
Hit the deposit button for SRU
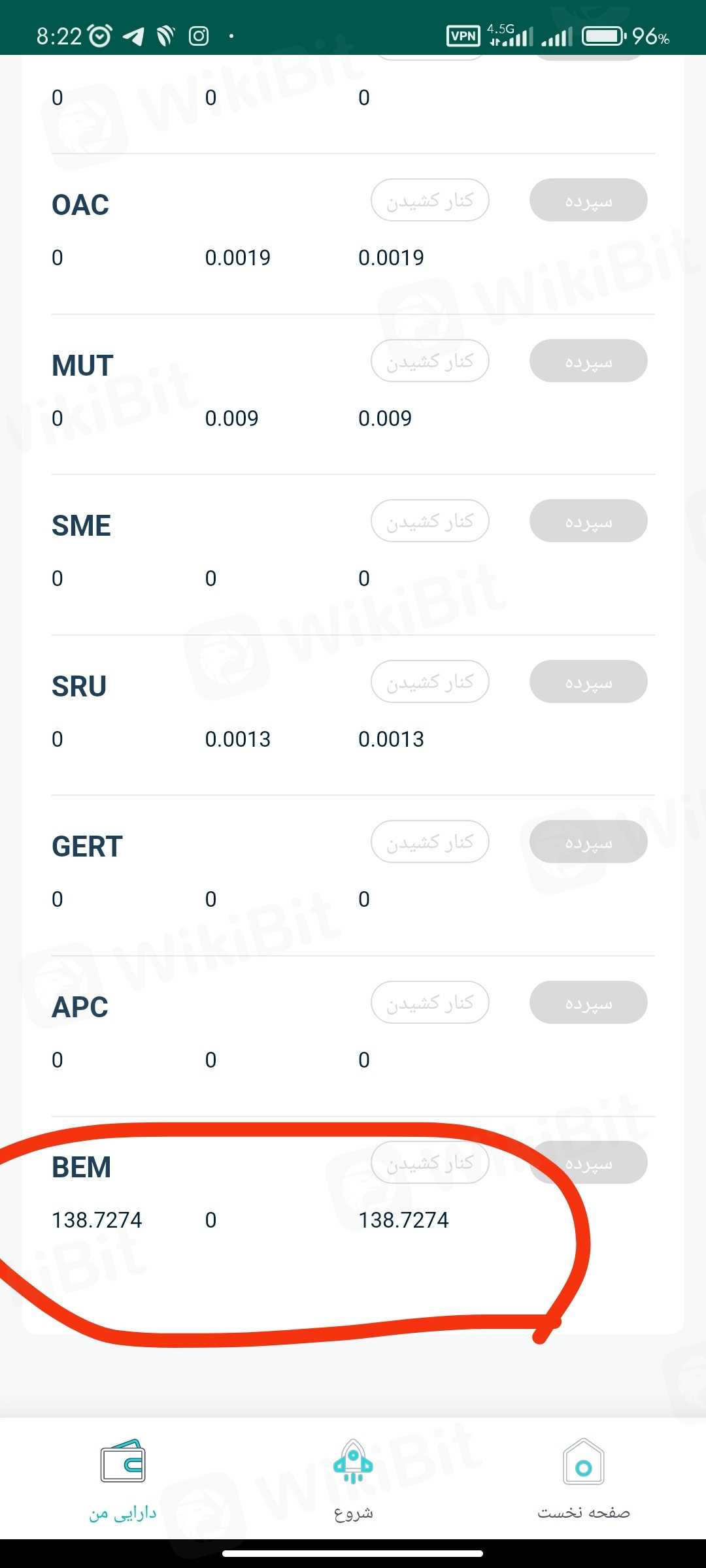click(x=588, y=681)
